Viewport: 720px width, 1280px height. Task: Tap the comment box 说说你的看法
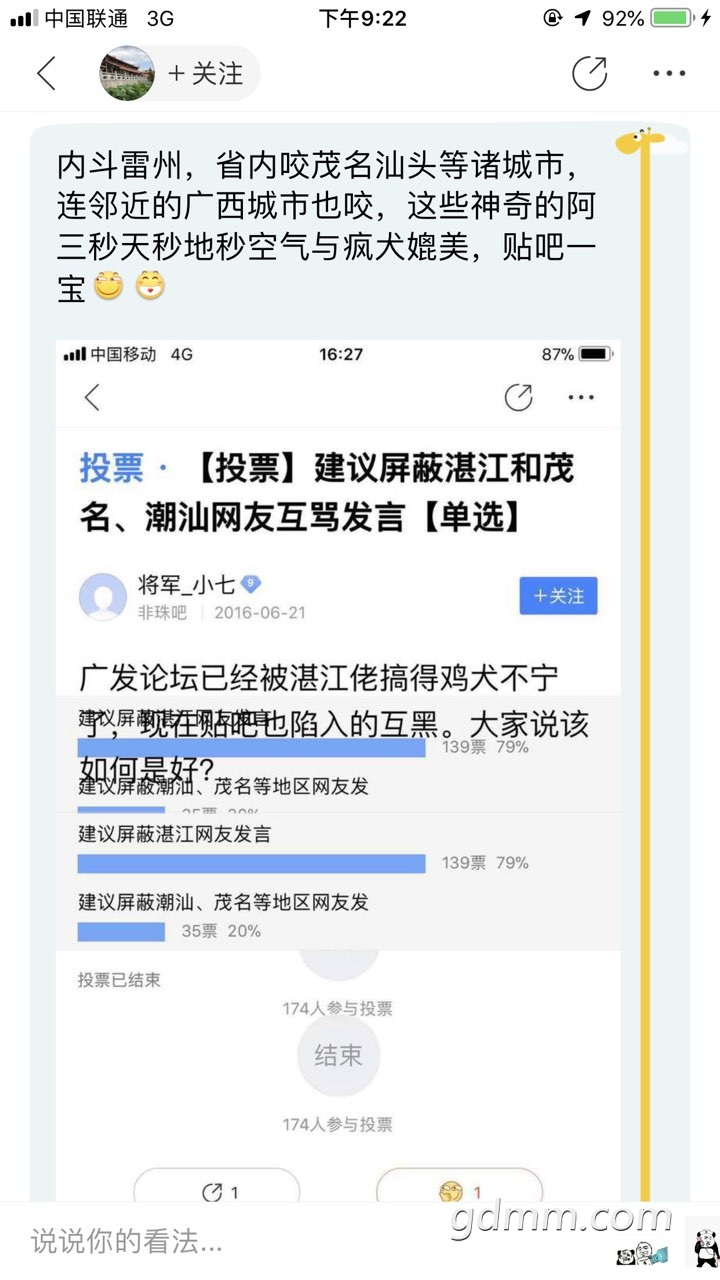click(x=200, y=1242)
